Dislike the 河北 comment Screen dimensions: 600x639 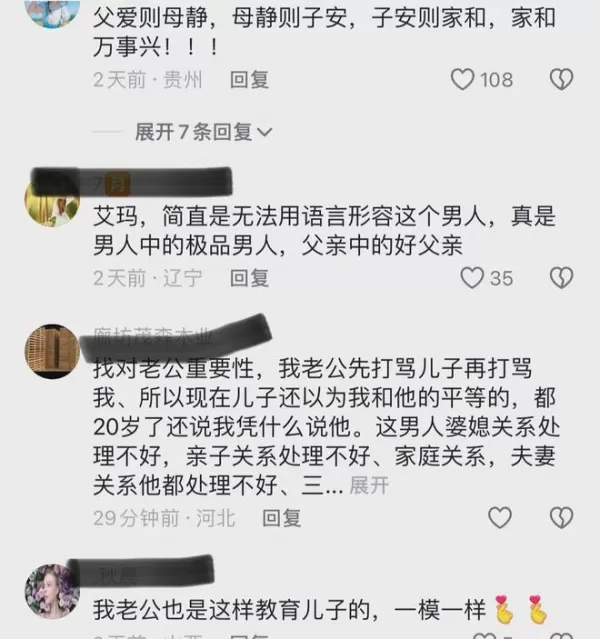pos(562,517)
